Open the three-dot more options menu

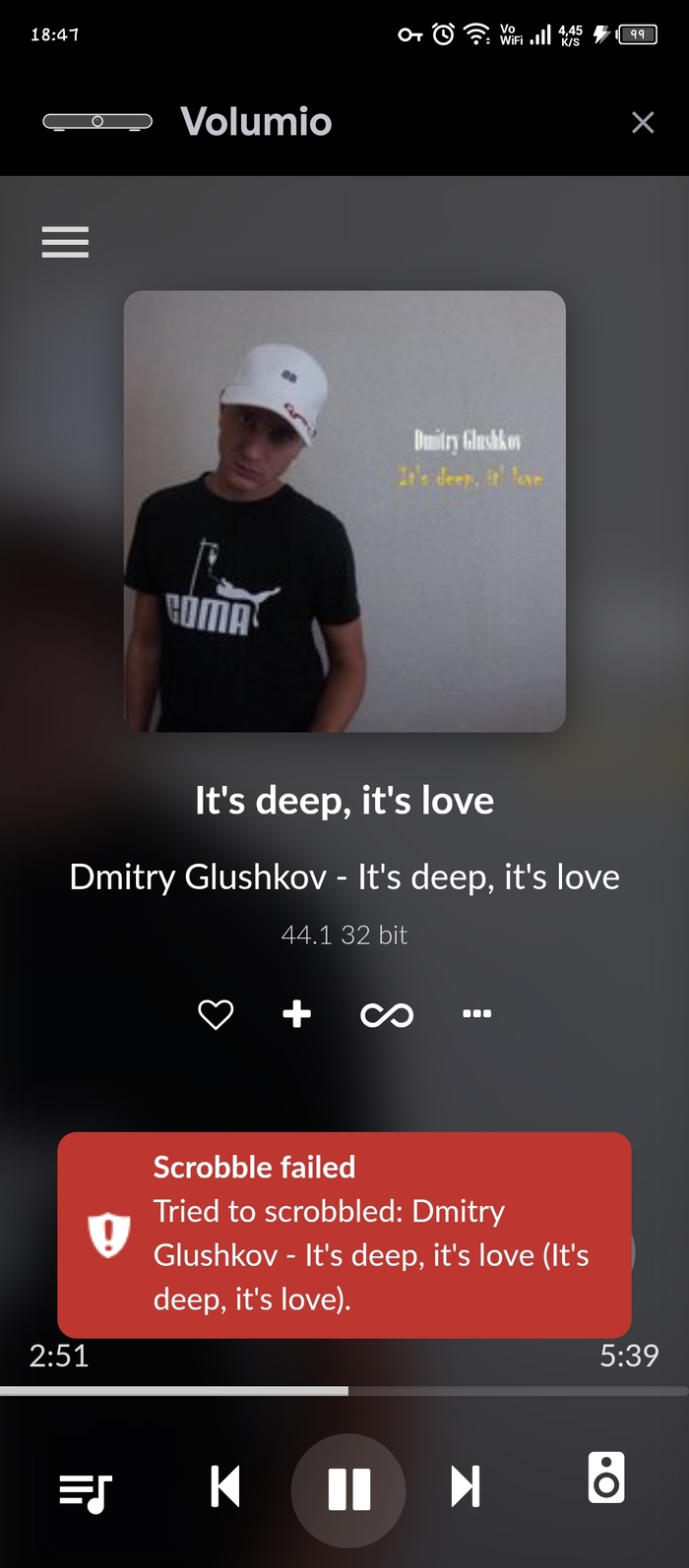pos(476,1013)
